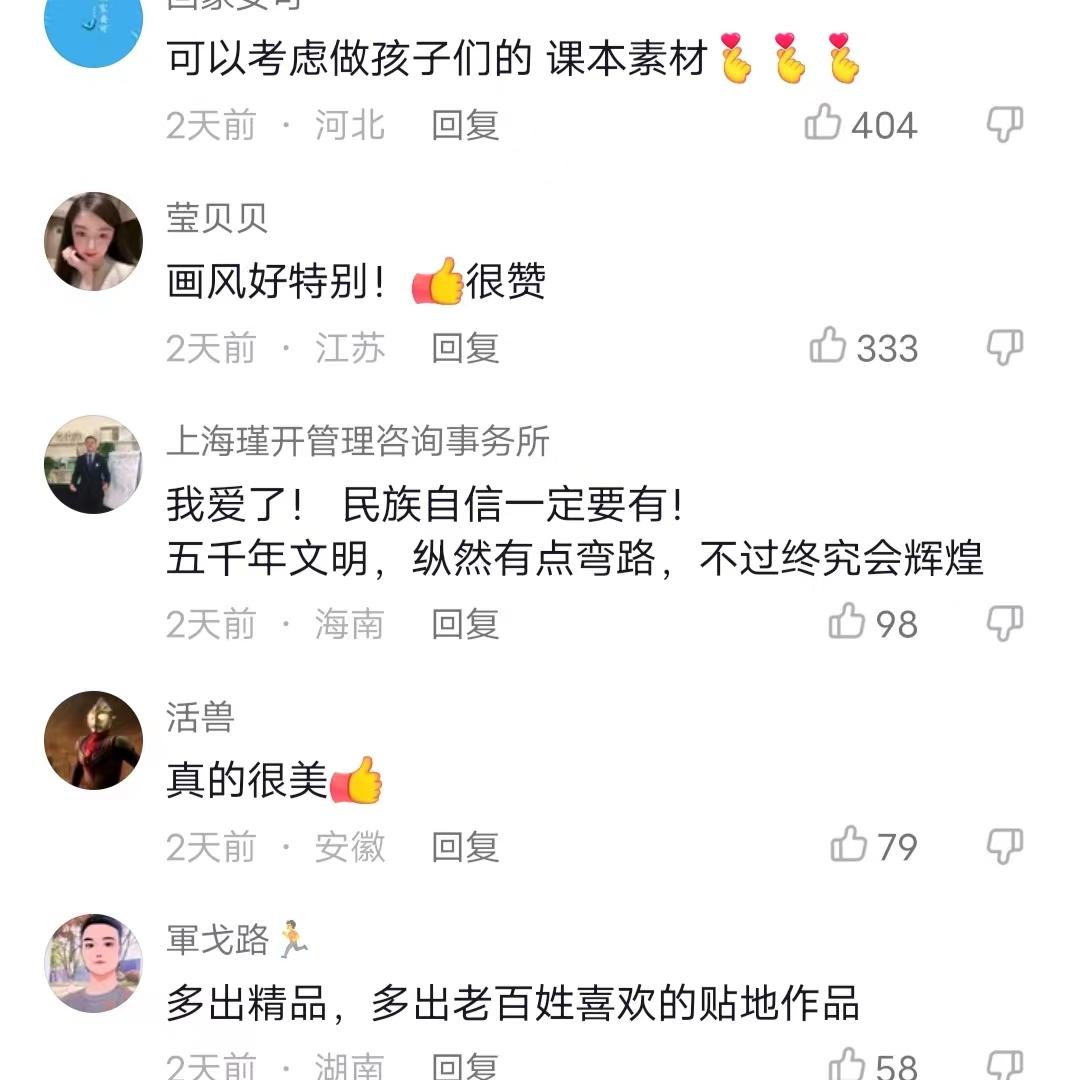
Task: View 活兽's profile avatar
Action: click(94, 740)
